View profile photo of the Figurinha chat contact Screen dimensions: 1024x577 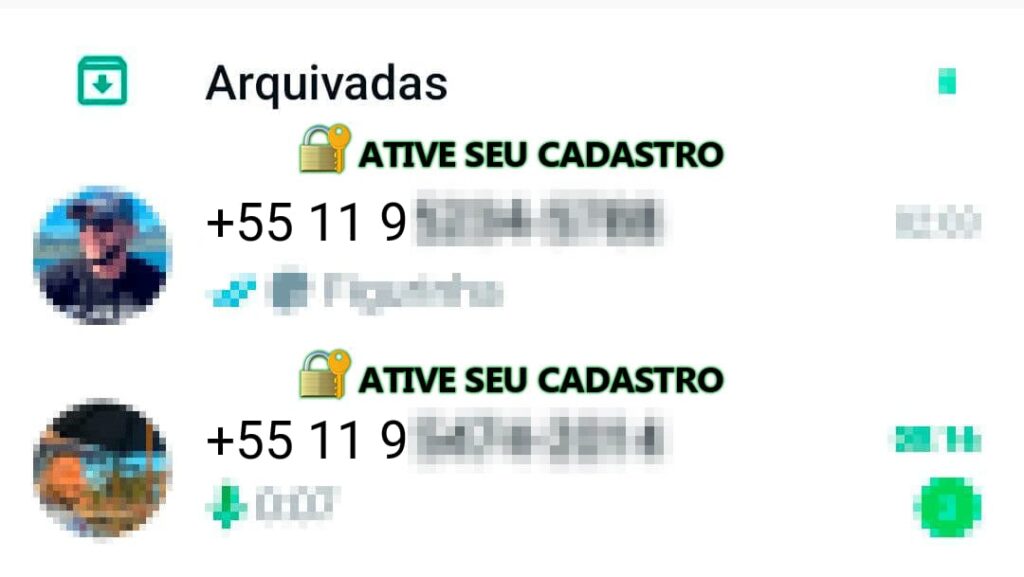(101, 254)
